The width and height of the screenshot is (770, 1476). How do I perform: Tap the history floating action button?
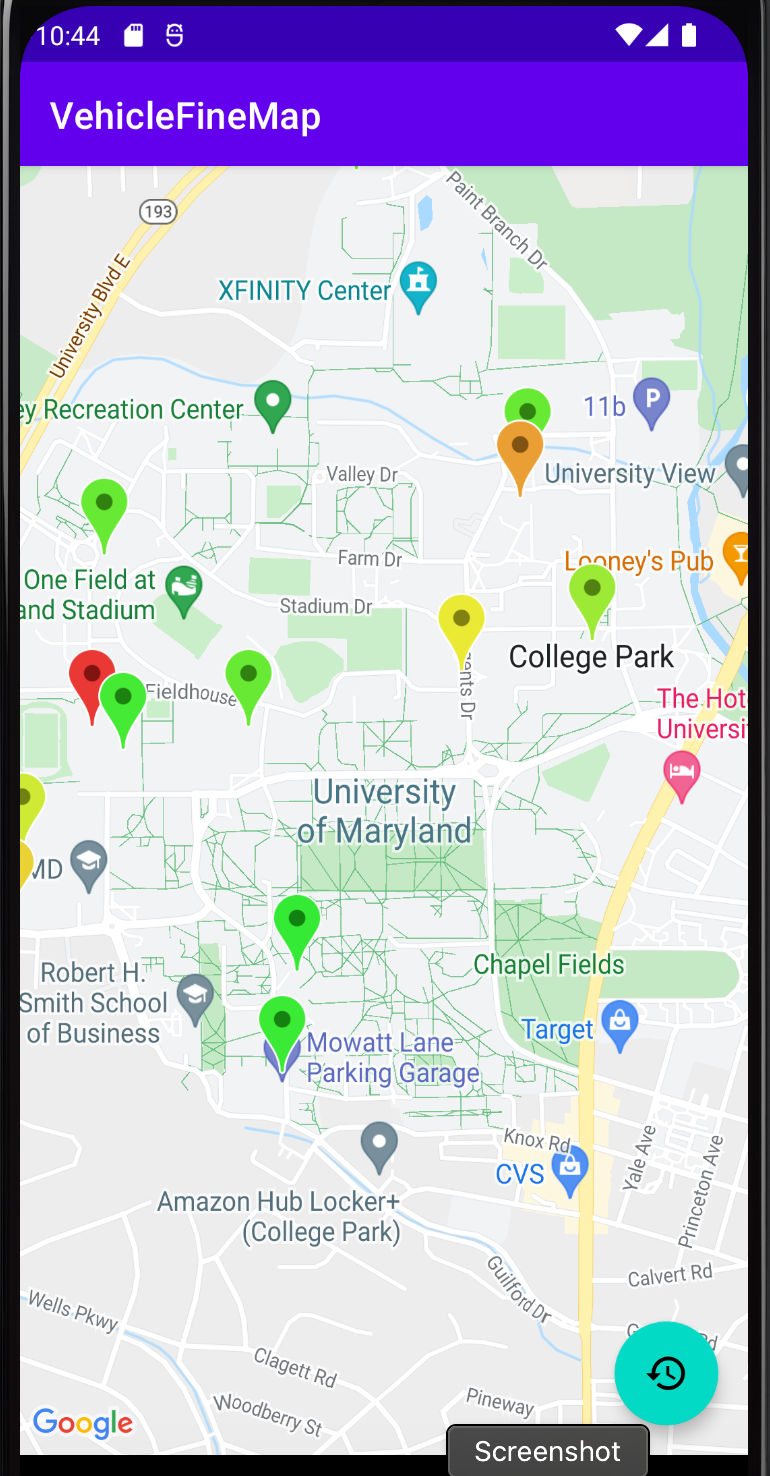pyautogui.click(x=666, y=1373)
